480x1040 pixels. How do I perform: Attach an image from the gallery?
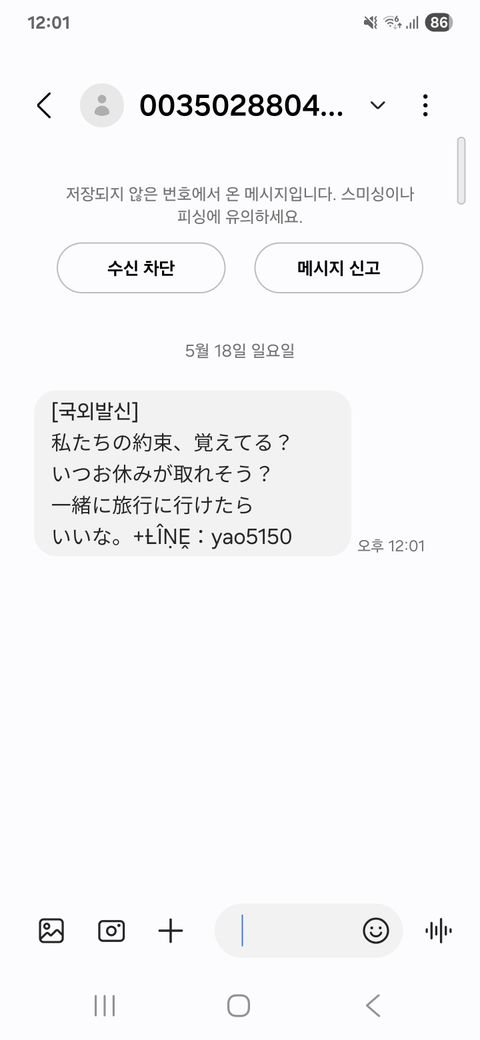51,931
